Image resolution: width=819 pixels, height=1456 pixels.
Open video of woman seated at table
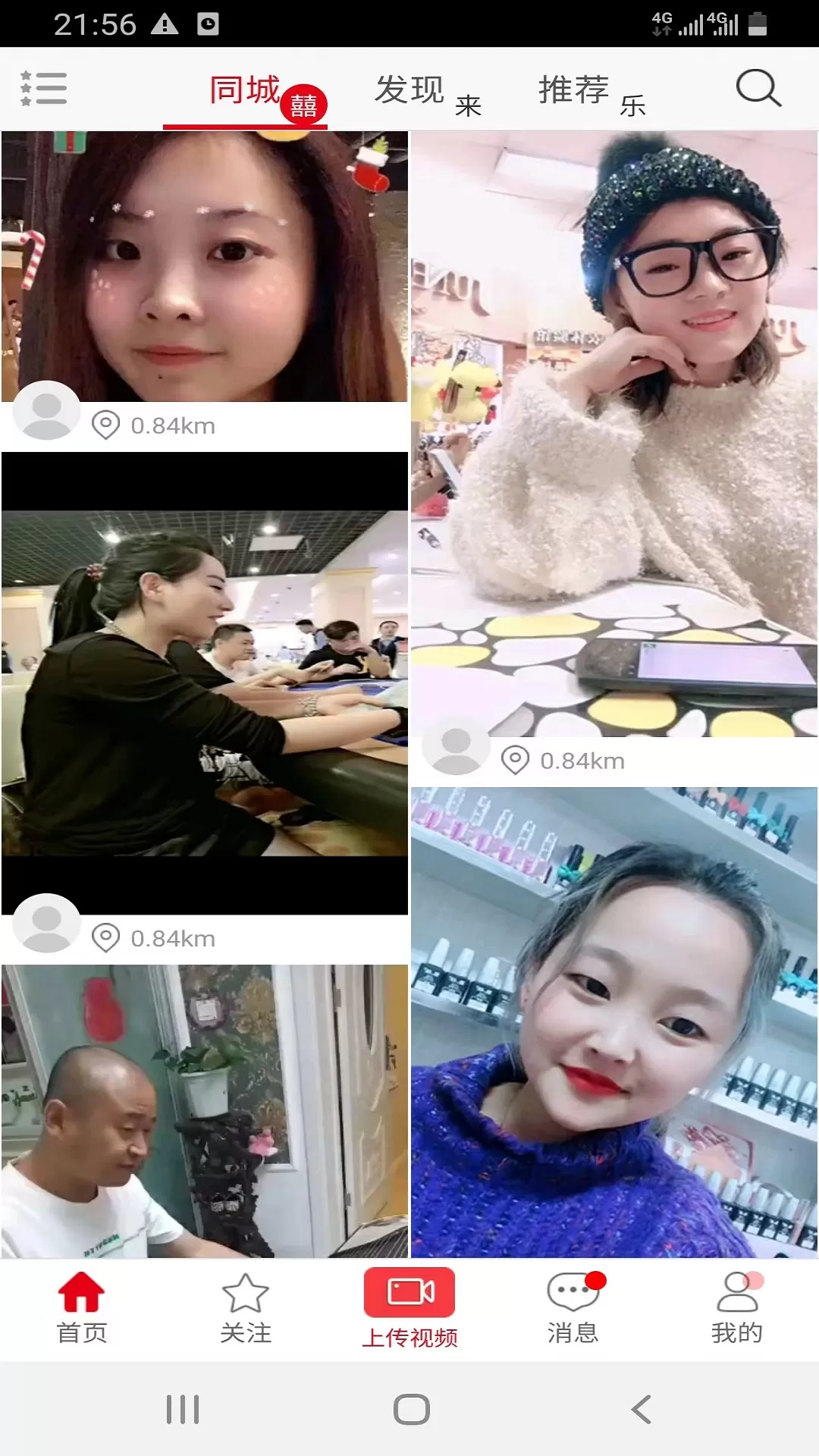pos(205,682)
